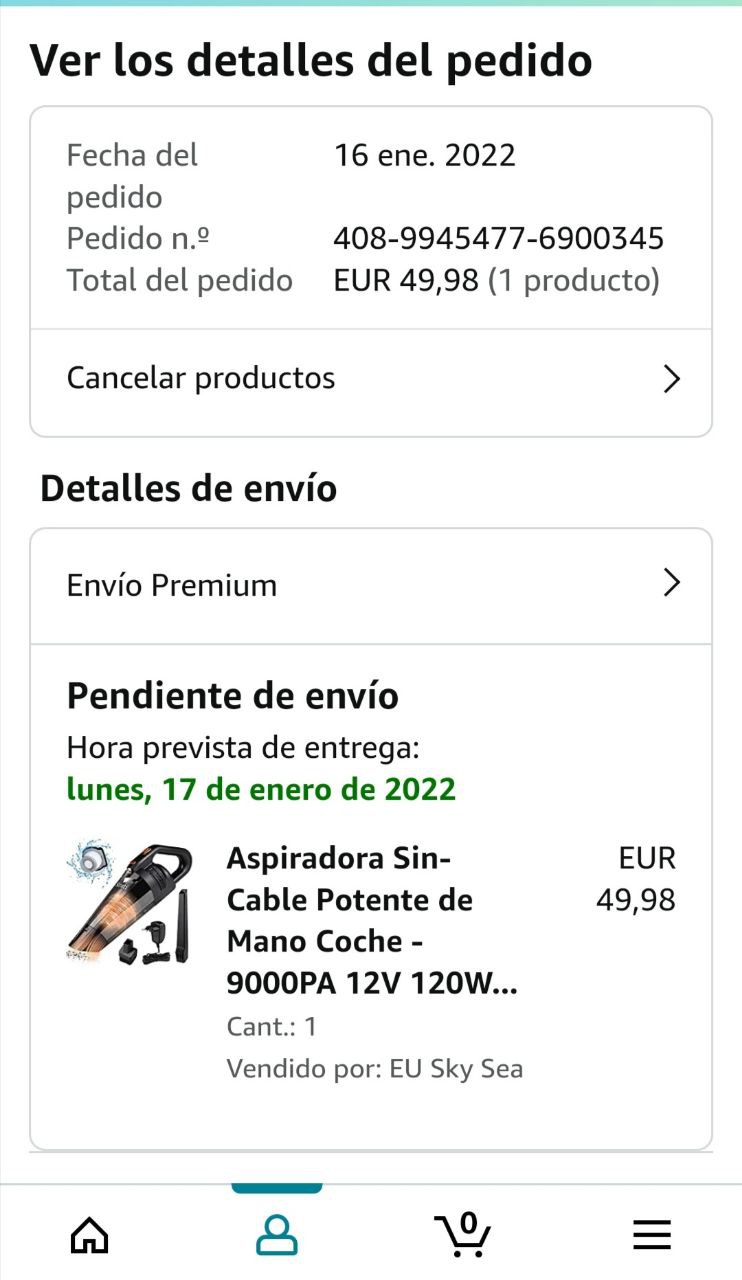
Task: Open the account profile tab
Action: click(277, 1236)
